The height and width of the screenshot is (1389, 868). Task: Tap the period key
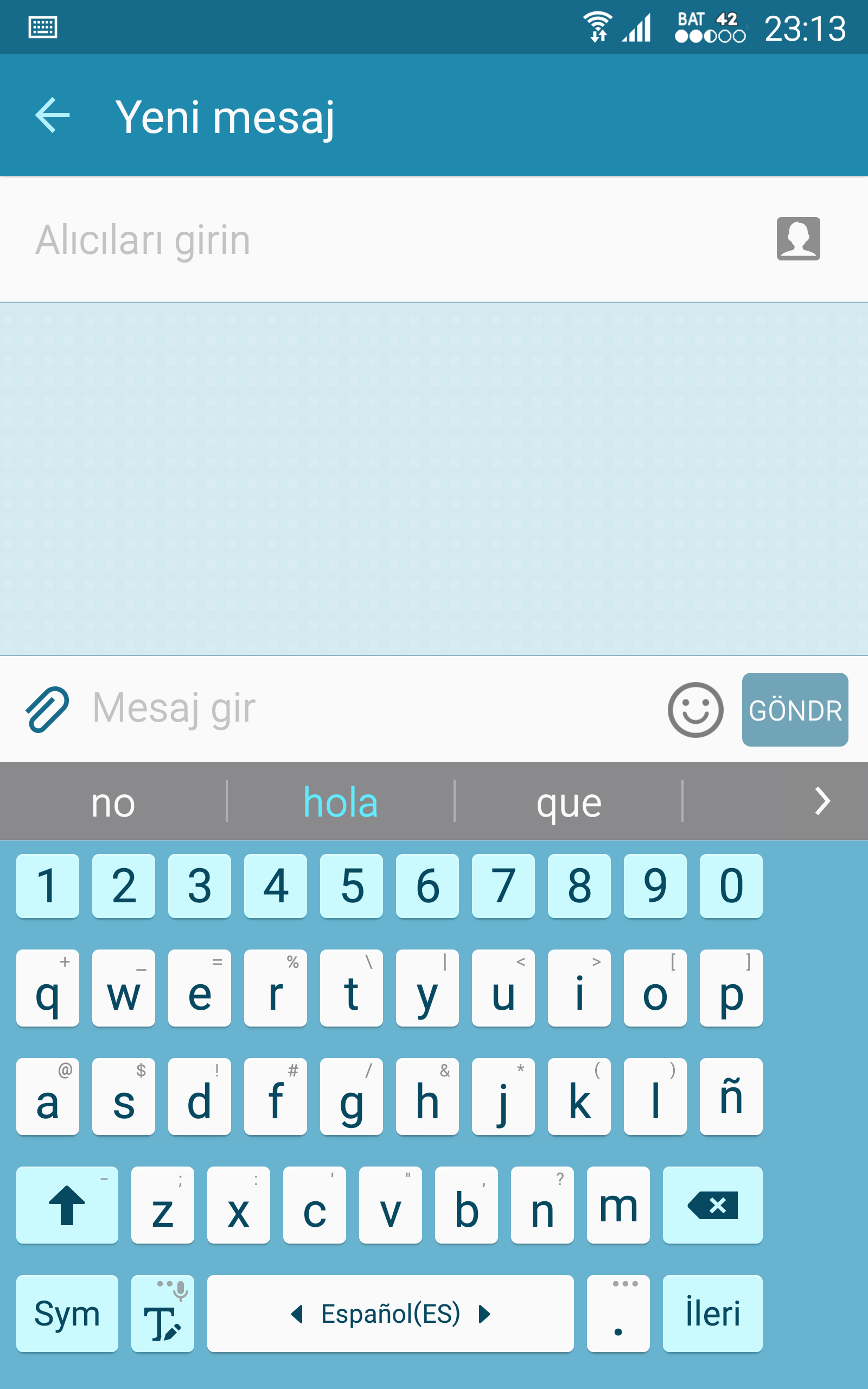[x=618, y=1314]
